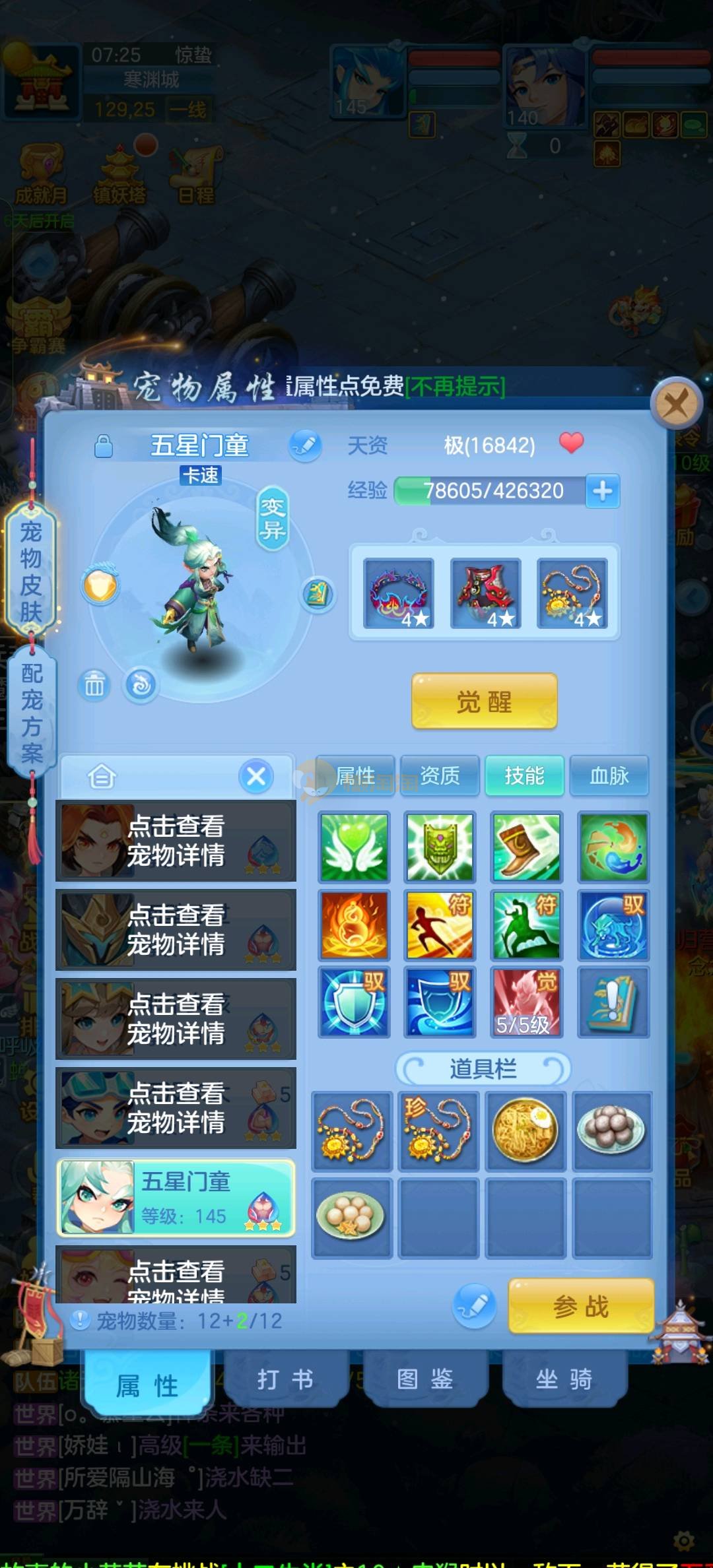The width and height of the screenshot is (713, 1568).
Task: Tap the 参战 join battle button
Action: (580, 1306)
